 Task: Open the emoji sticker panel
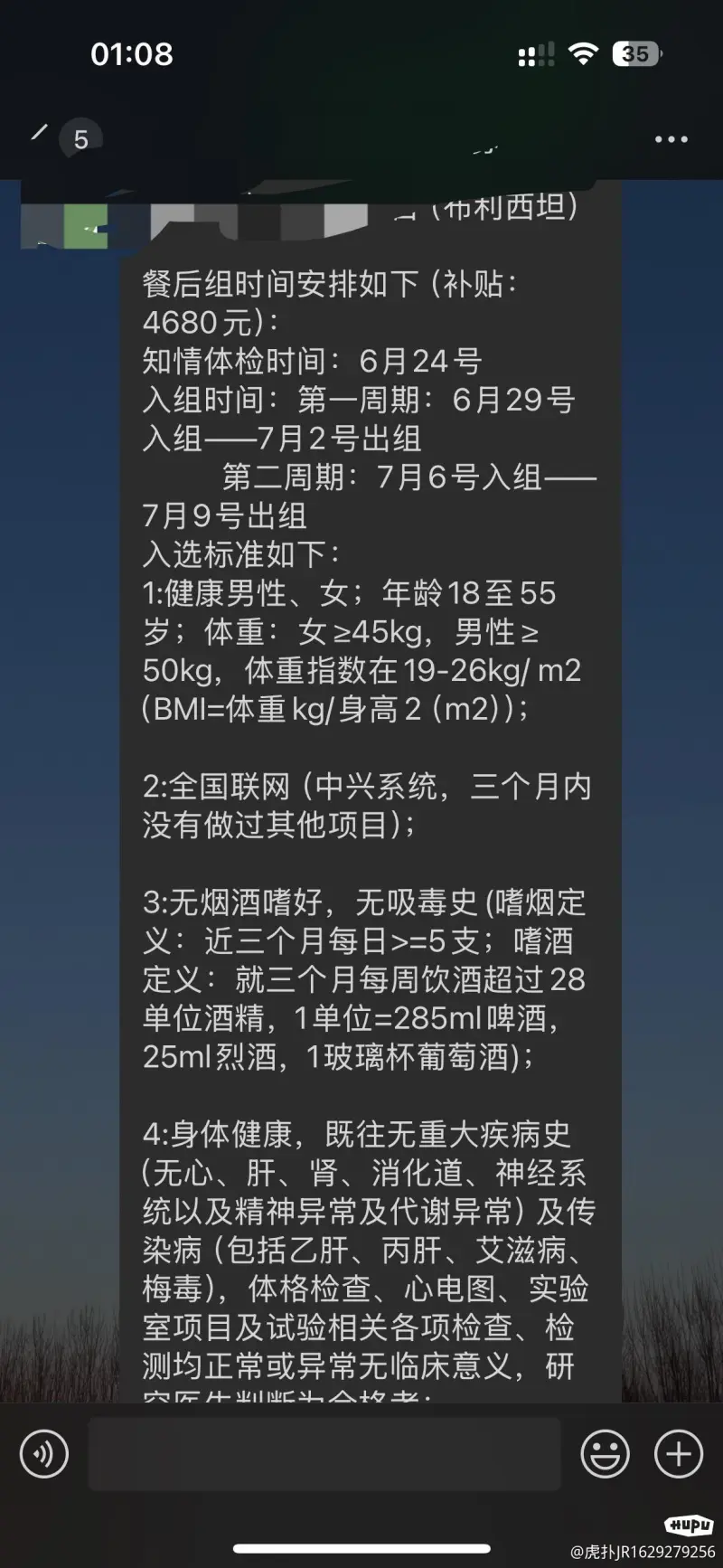coord(605,1454)
